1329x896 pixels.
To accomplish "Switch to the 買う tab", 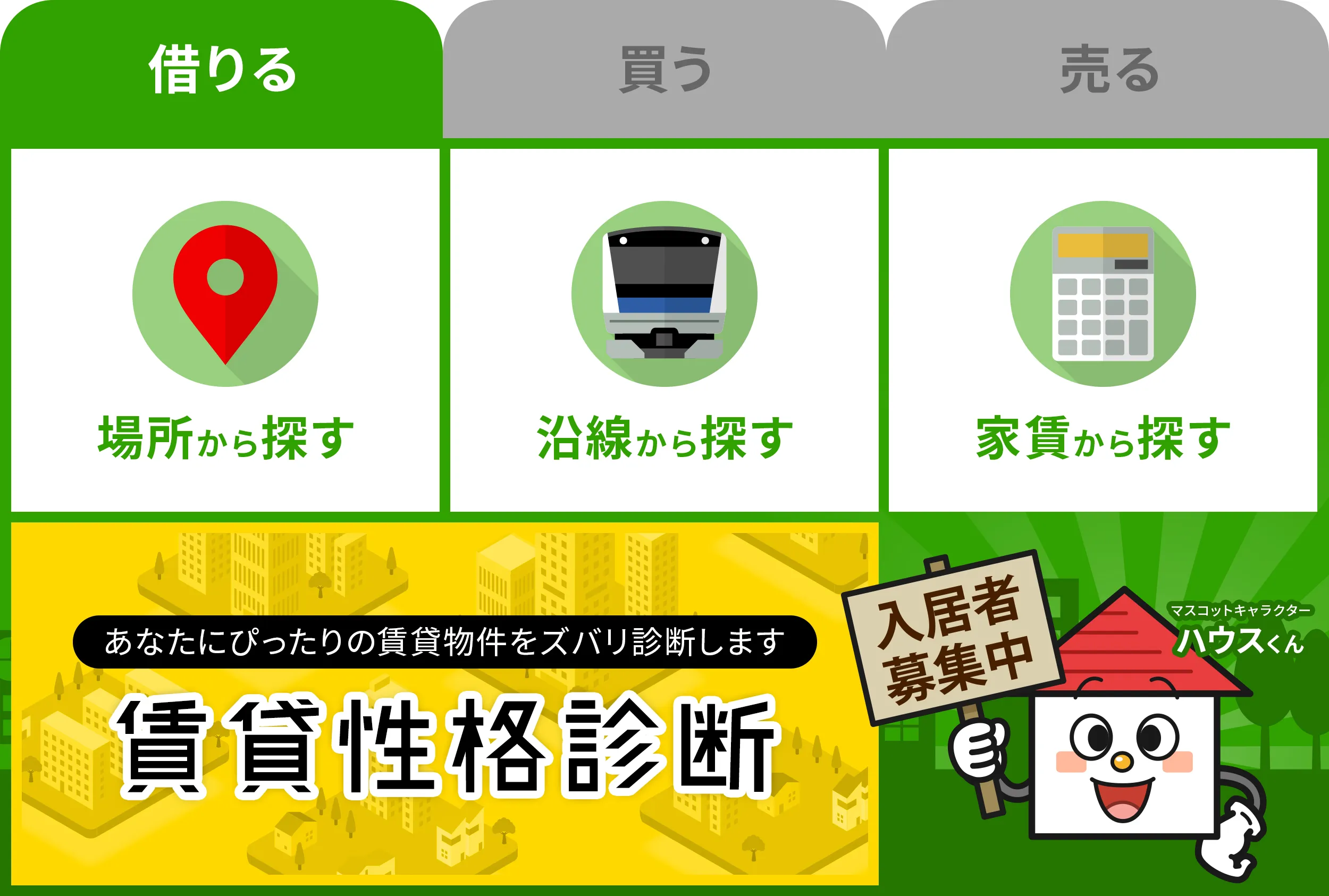I will (x=664, y=70).
